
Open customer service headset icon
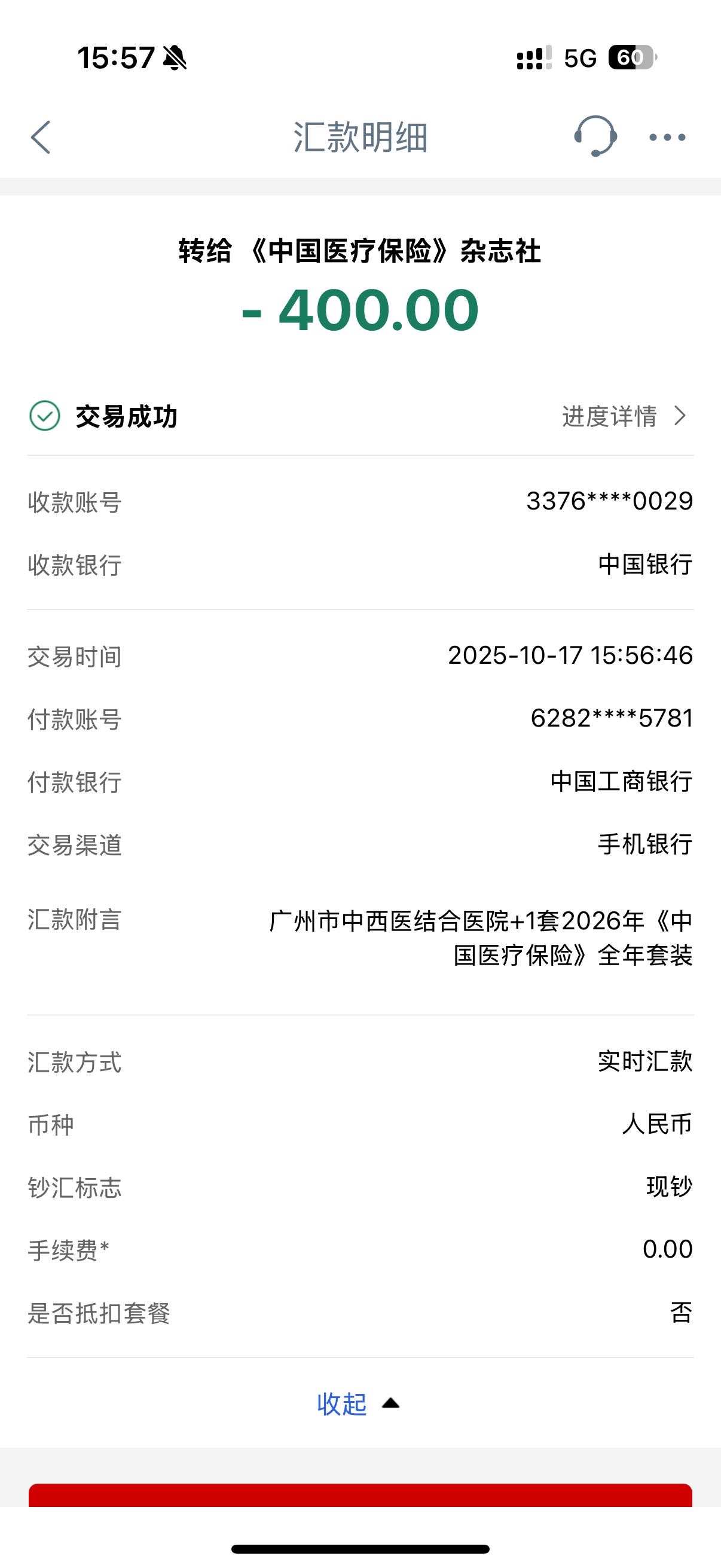pyautogui.click(x=595, y=136)
